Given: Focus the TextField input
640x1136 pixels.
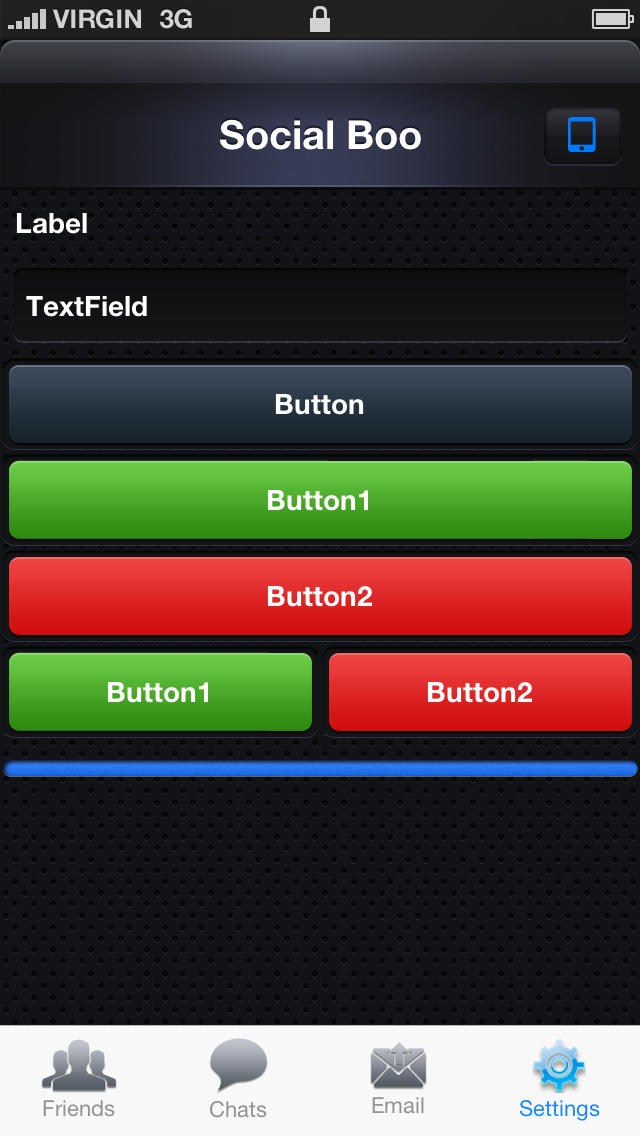Looking at the screenshot, I should click(320, 306).
